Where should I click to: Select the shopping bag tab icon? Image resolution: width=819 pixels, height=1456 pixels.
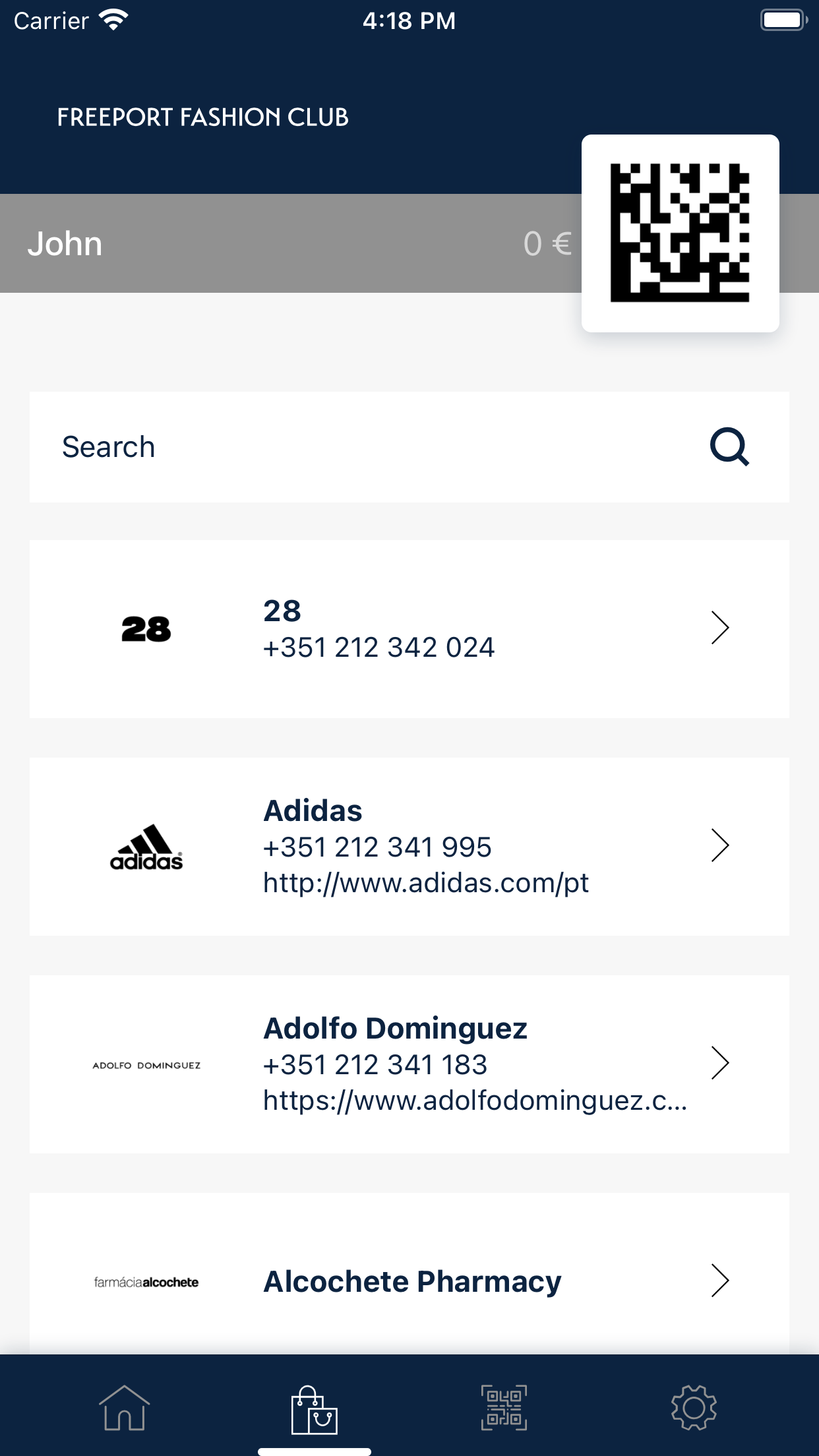tap(314, 1408)
